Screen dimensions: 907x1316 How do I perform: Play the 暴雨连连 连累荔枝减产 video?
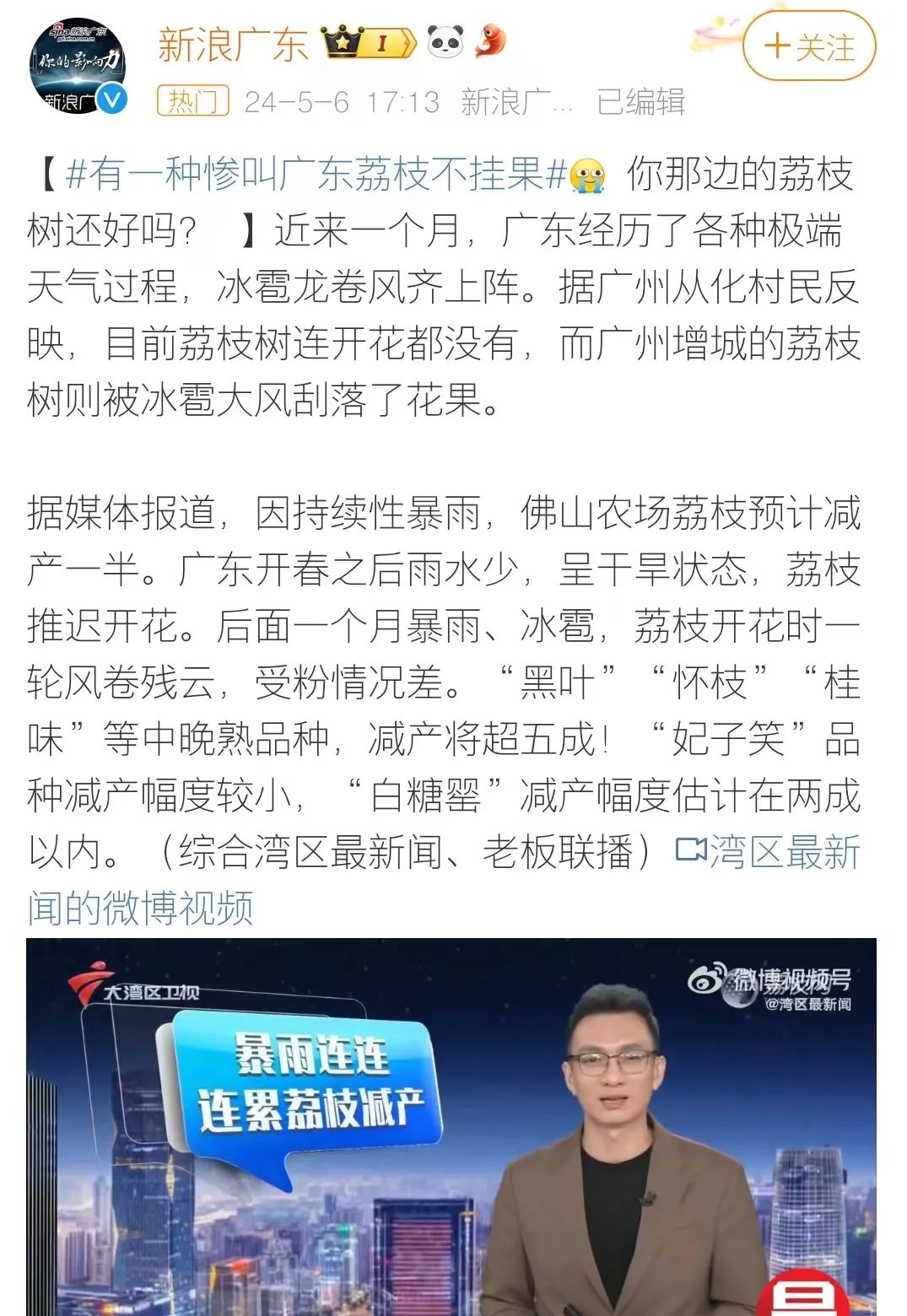[x=451, y=1126]
